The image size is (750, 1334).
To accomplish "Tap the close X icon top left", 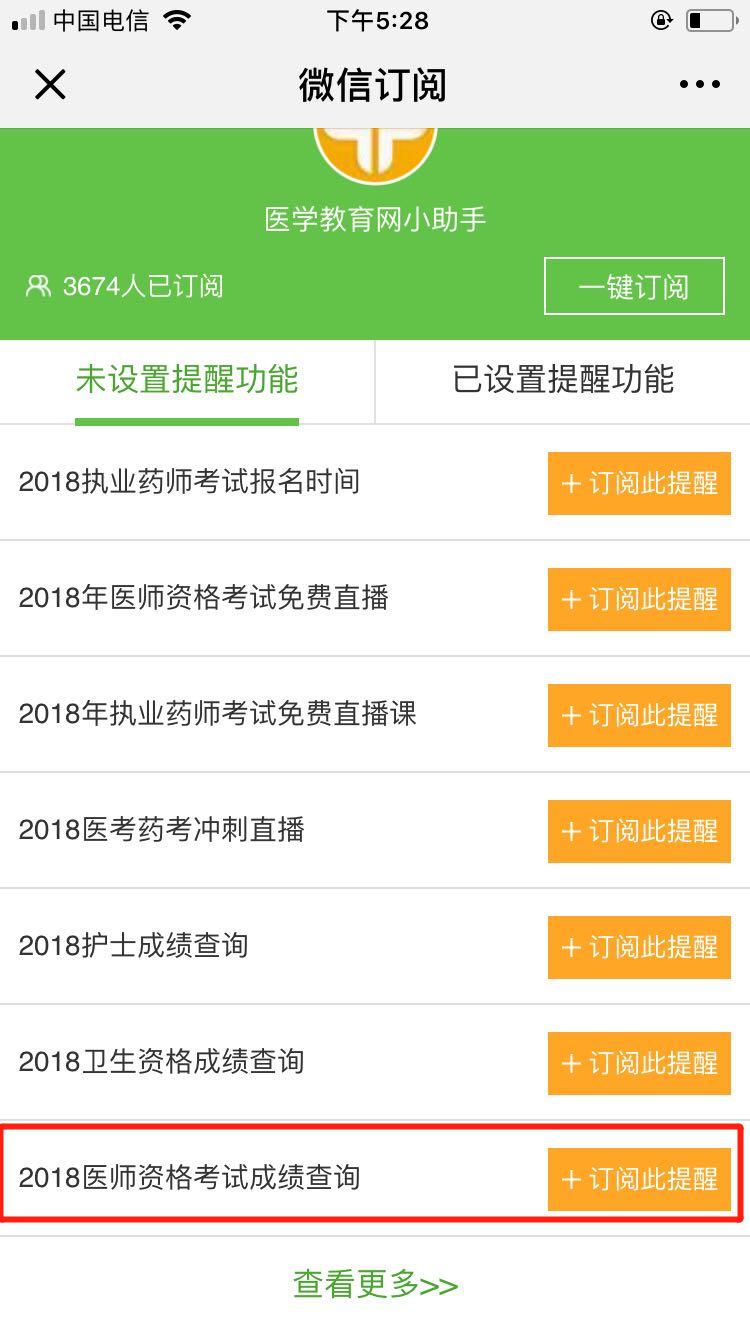I will tap(50, 84).
